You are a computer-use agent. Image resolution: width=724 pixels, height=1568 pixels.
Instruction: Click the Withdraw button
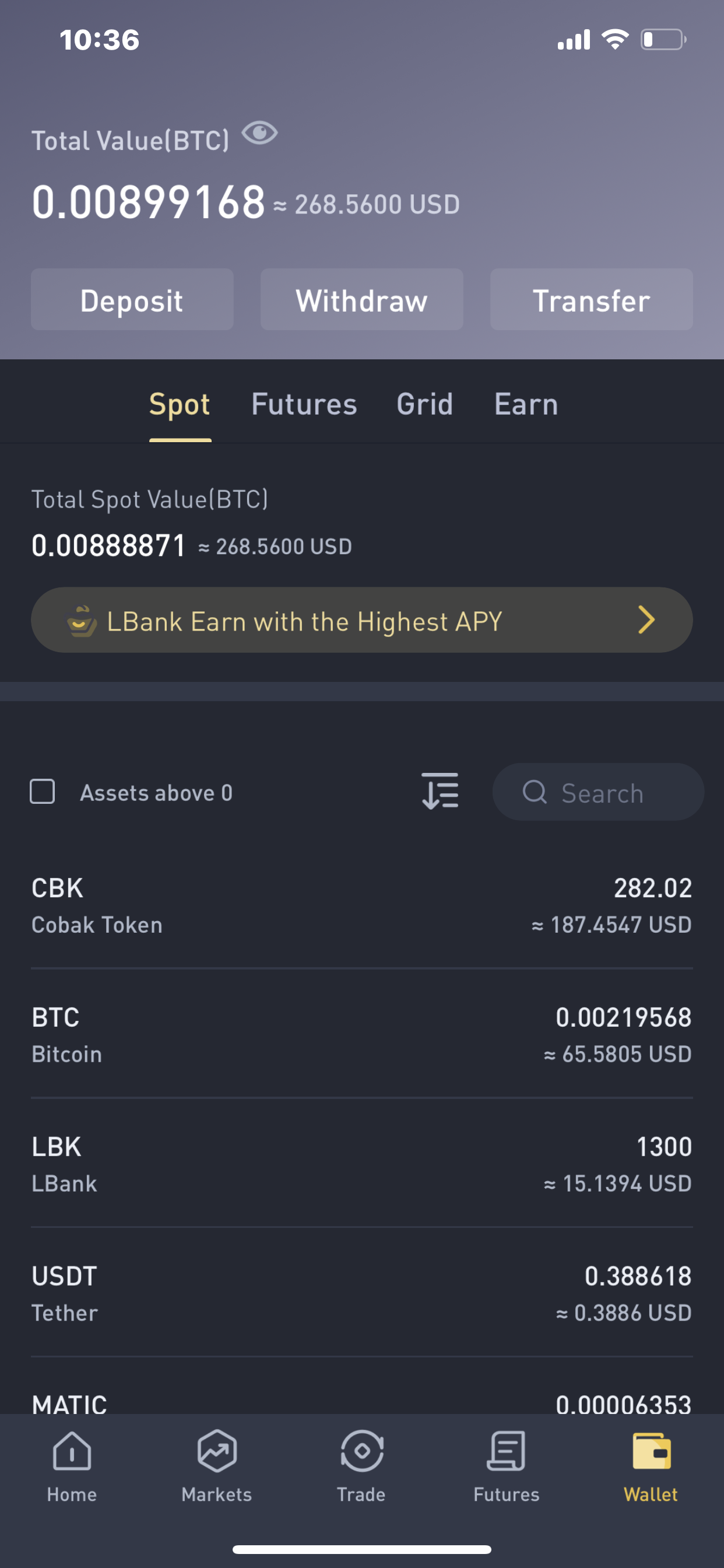coord(361,299)
